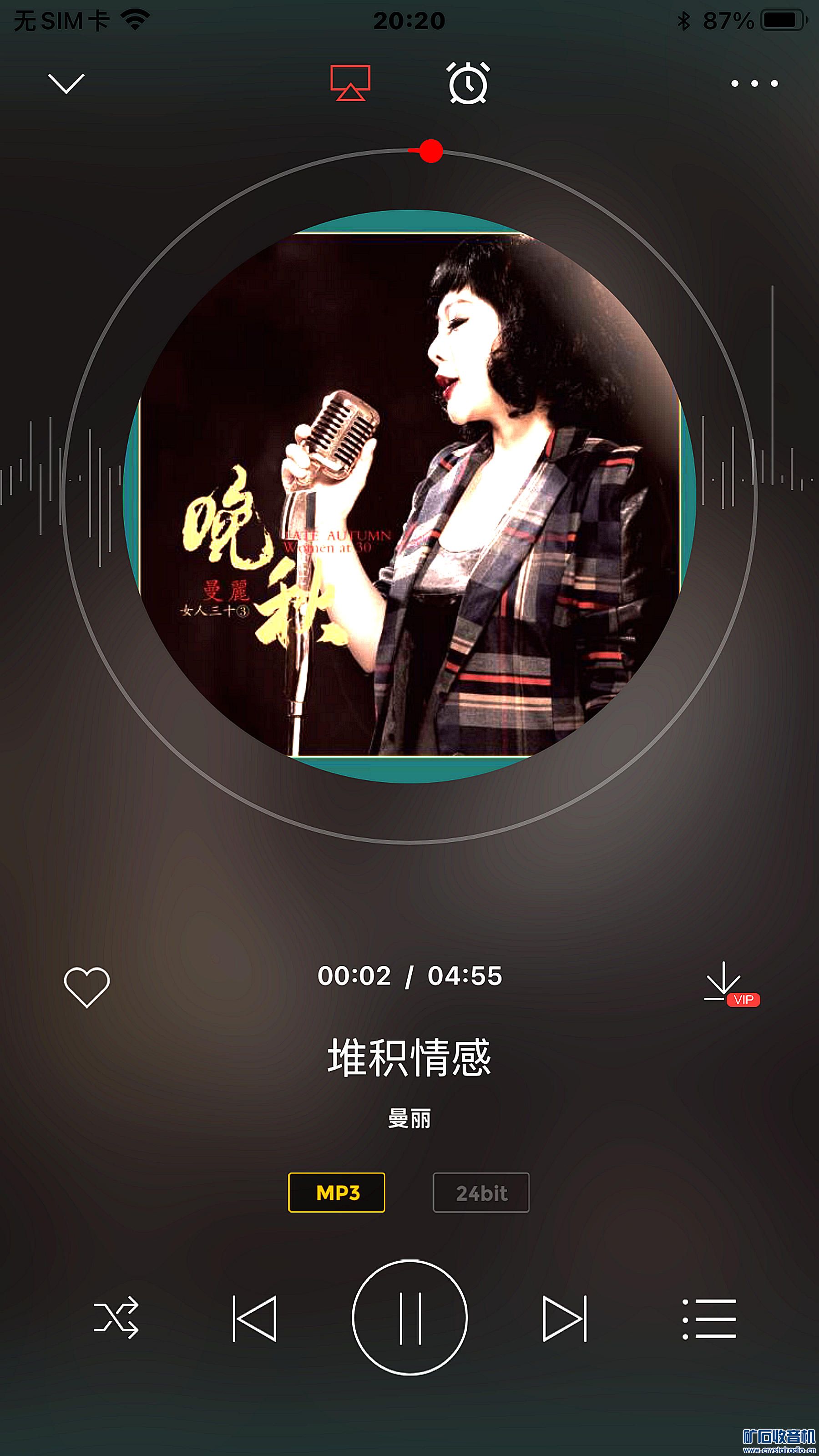
Task: Skip back to the previous track
Action: (x=254, y=1318)
